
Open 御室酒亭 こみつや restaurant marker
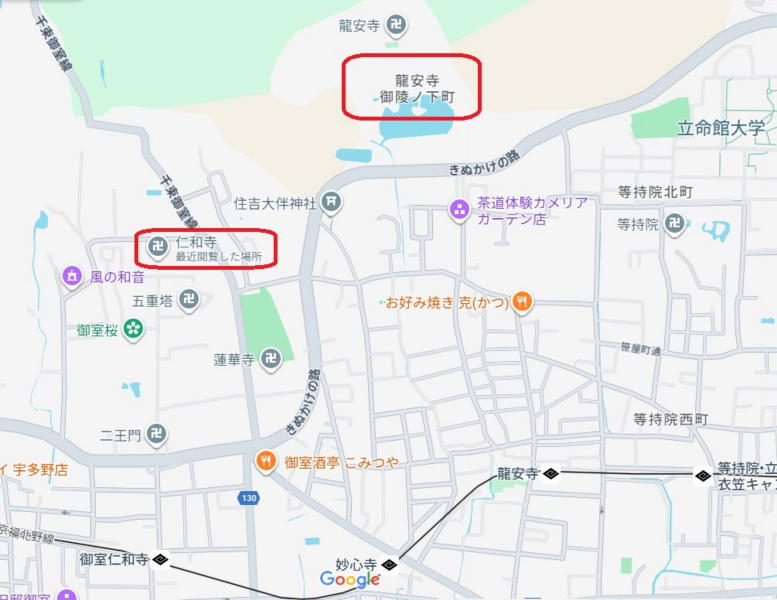coord(265,461)
